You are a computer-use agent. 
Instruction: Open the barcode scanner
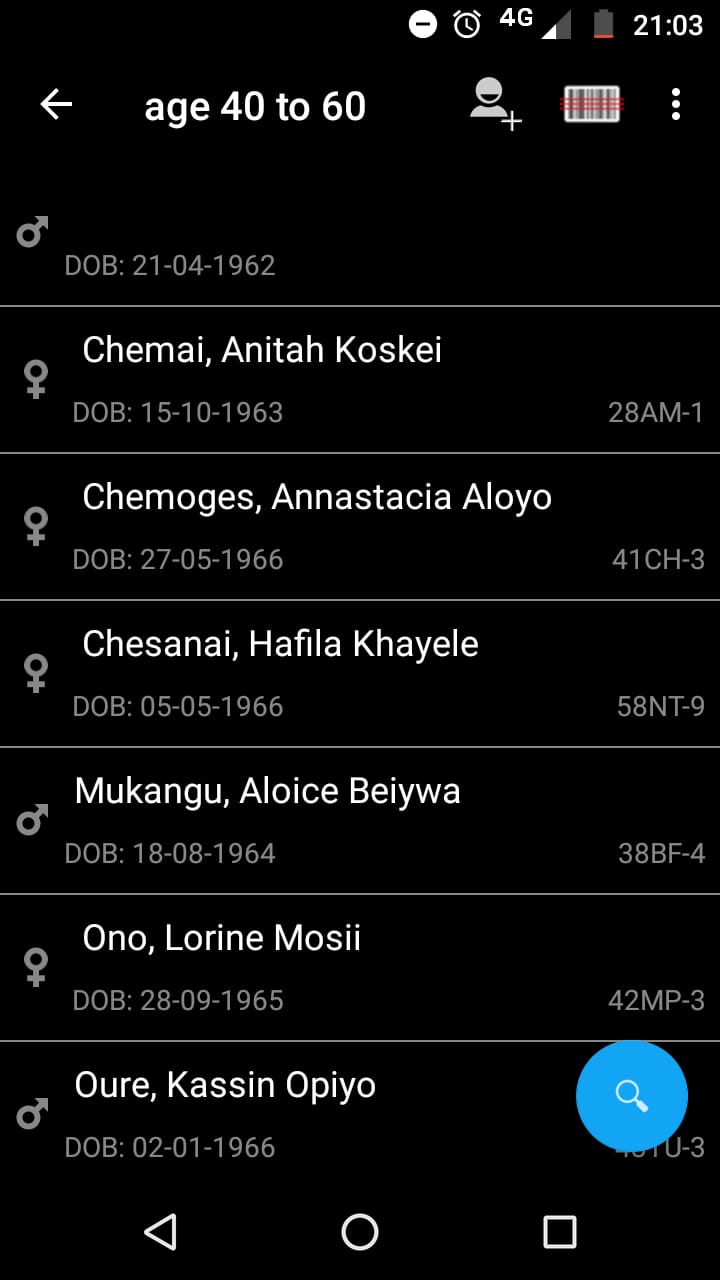[x=592, y=104]
